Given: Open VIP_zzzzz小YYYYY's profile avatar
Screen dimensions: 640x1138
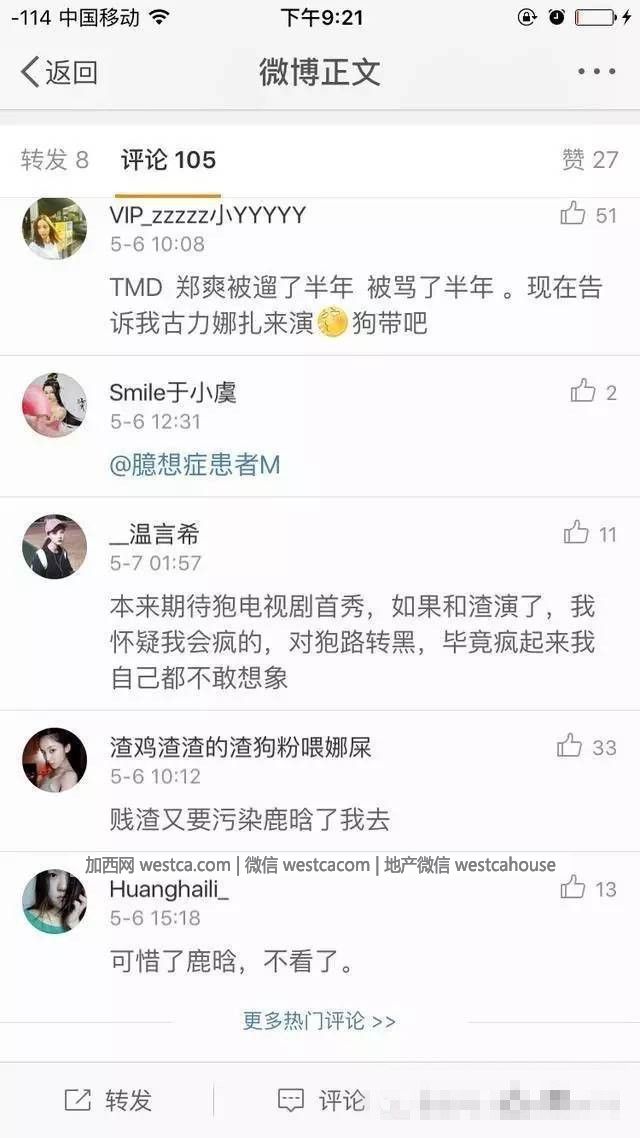Looking at the screenshot, I should click(x=54, y=229).
